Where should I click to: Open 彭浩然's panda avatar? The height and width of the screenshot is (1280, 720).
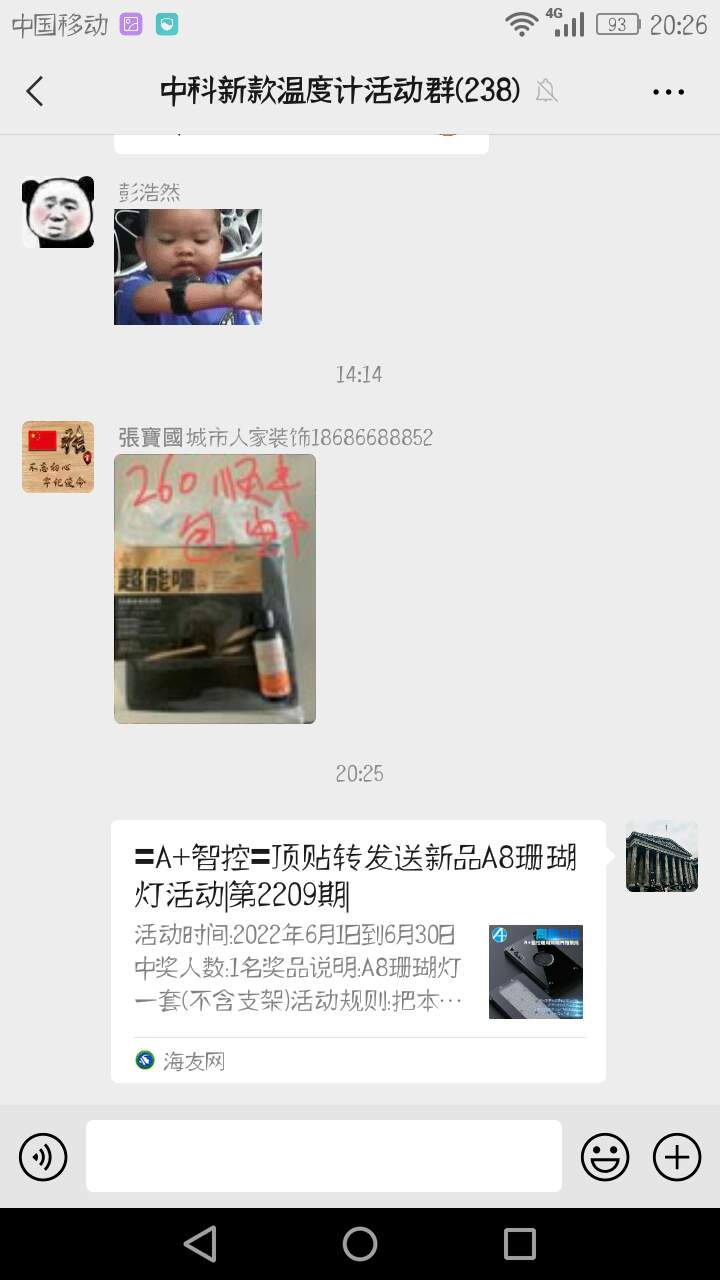point(58,212)
